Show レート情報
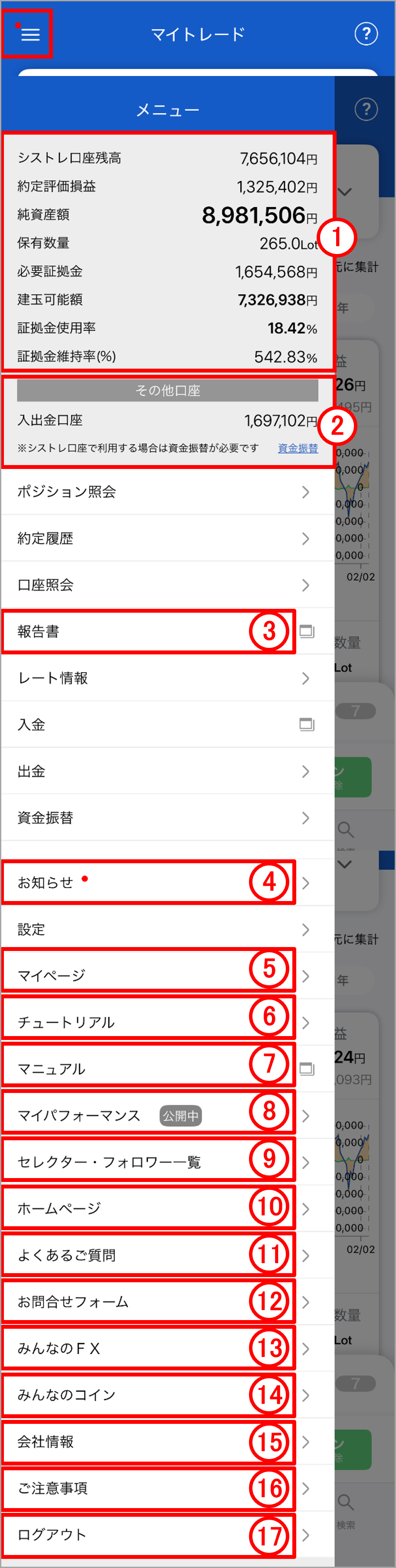The image size is (396, 1568). pos(164,678)
